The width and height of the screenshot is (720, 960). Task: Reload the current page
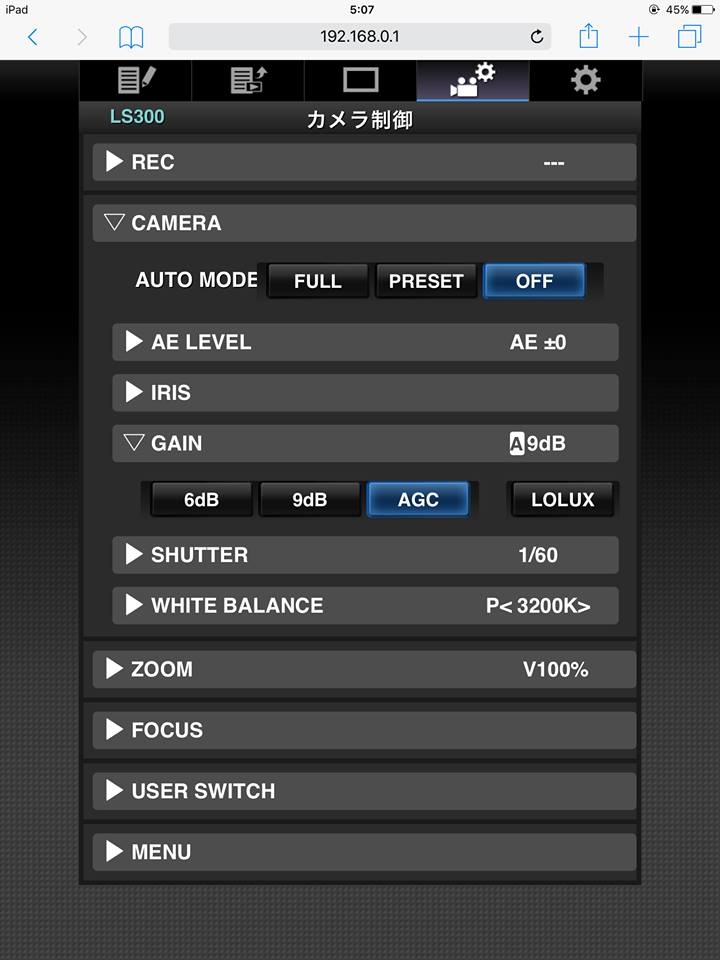(x=537, y=37)
